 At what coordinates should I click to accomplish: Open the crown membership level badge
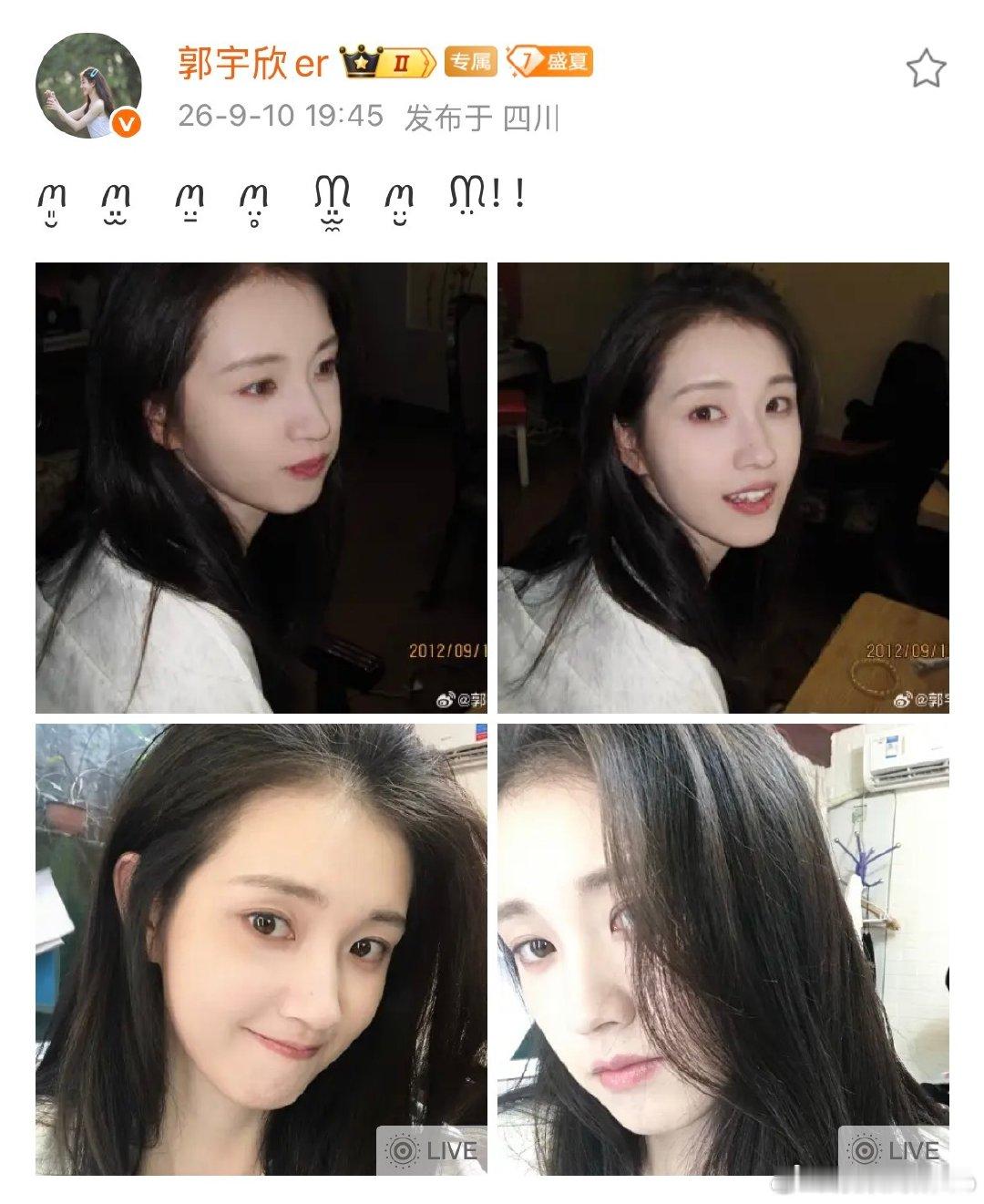[x=387, y=63]
